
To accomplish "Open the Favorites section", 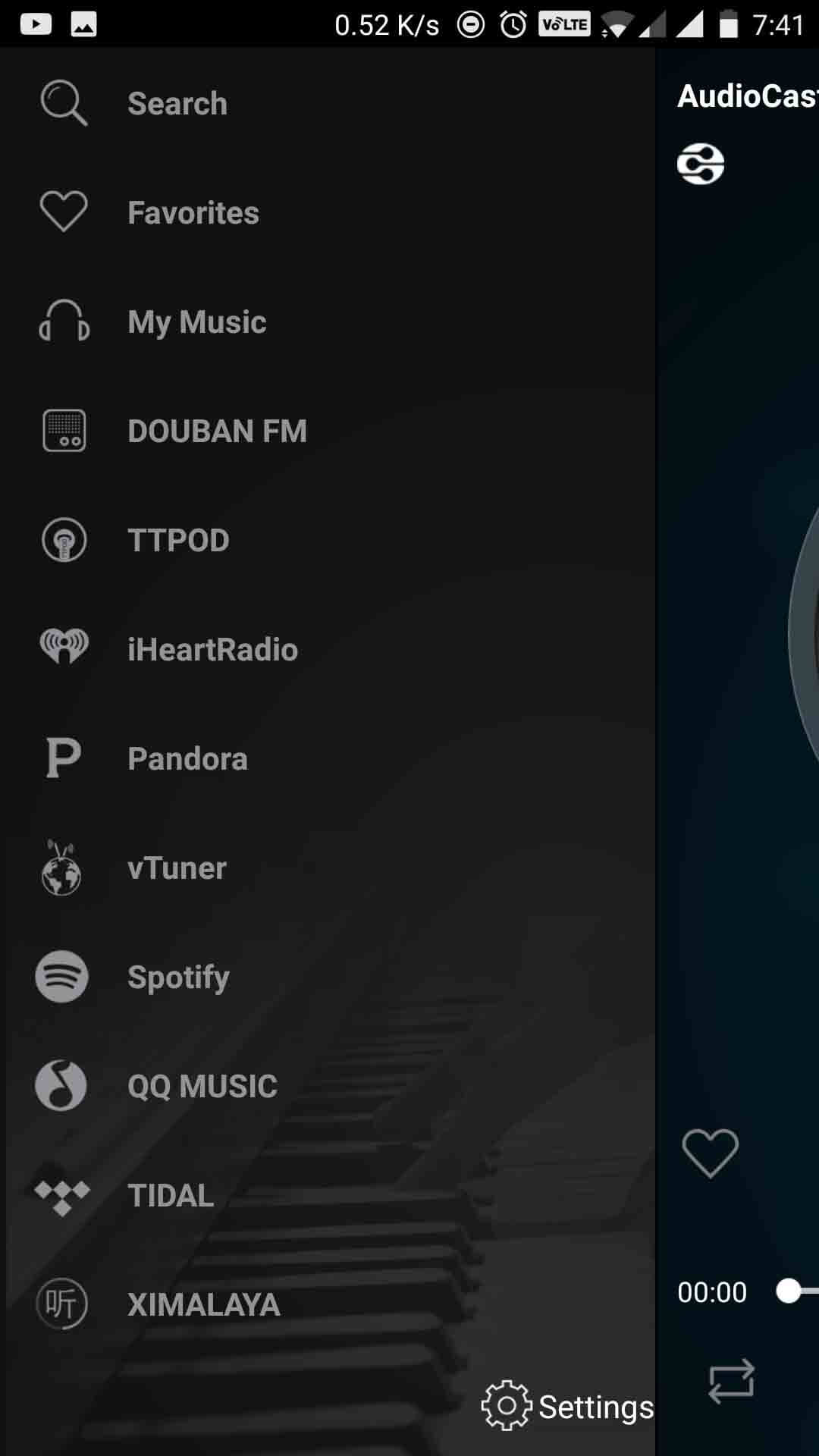I will (193, 213).
